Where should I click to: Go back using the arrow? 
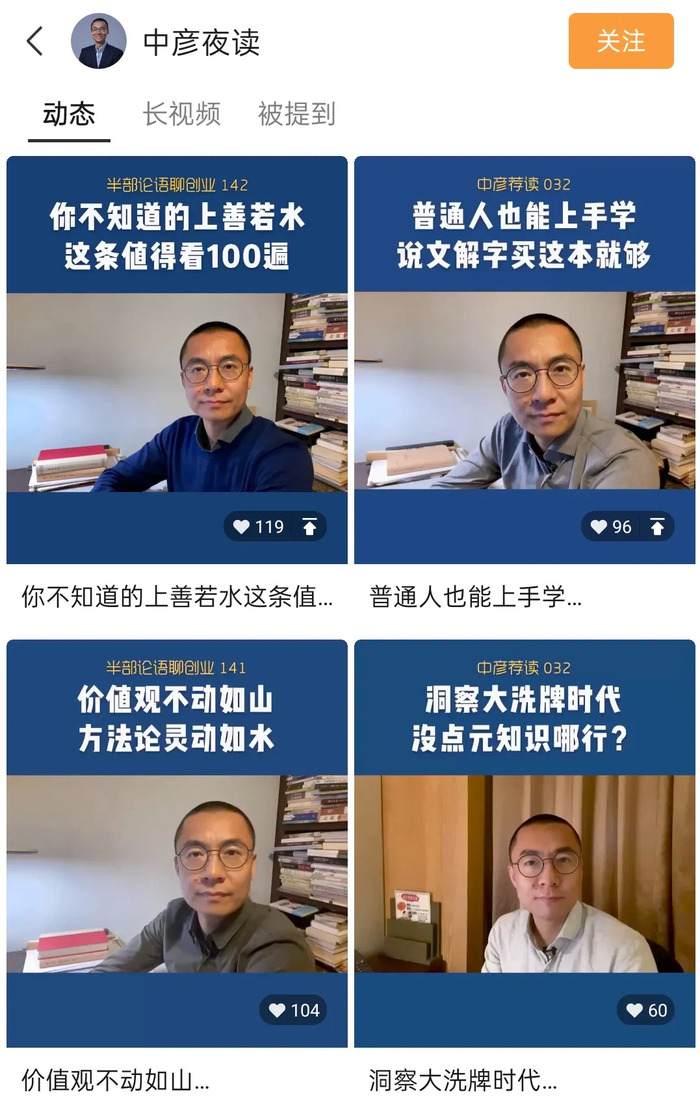35,41
